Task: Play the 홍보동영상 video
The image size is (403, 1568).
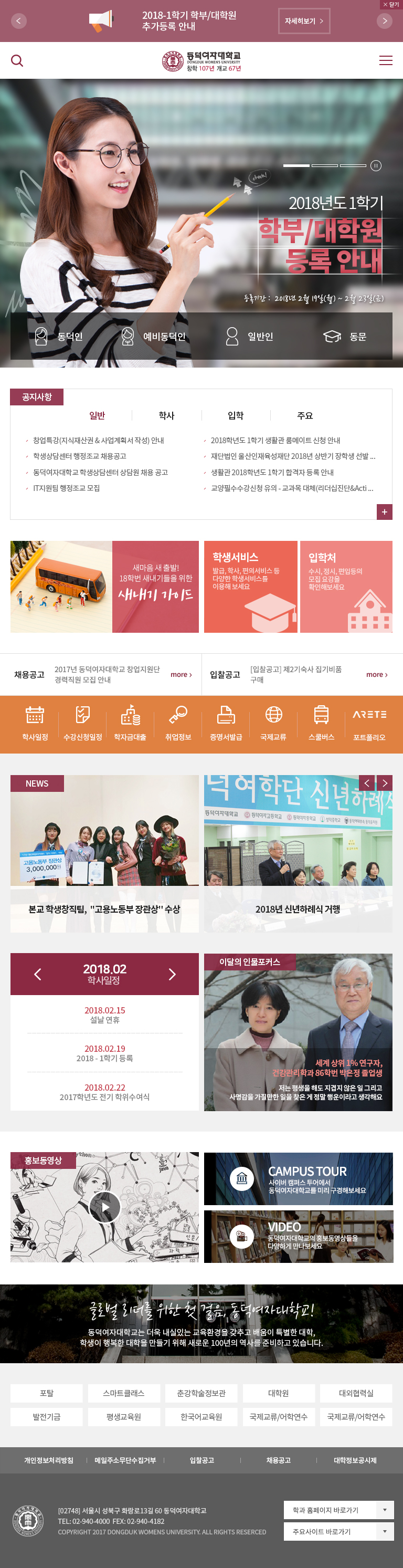Action: pos(104,1207)
